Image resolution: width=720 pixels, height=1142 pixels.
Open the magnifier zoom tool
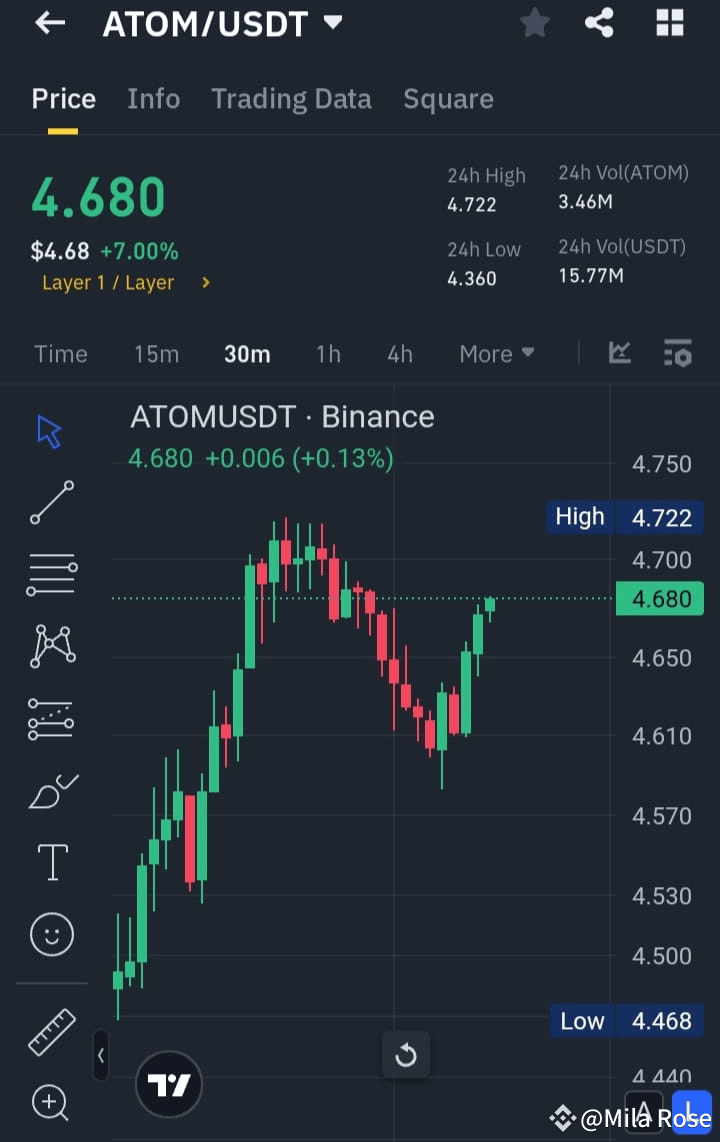tap(51, 1103)
